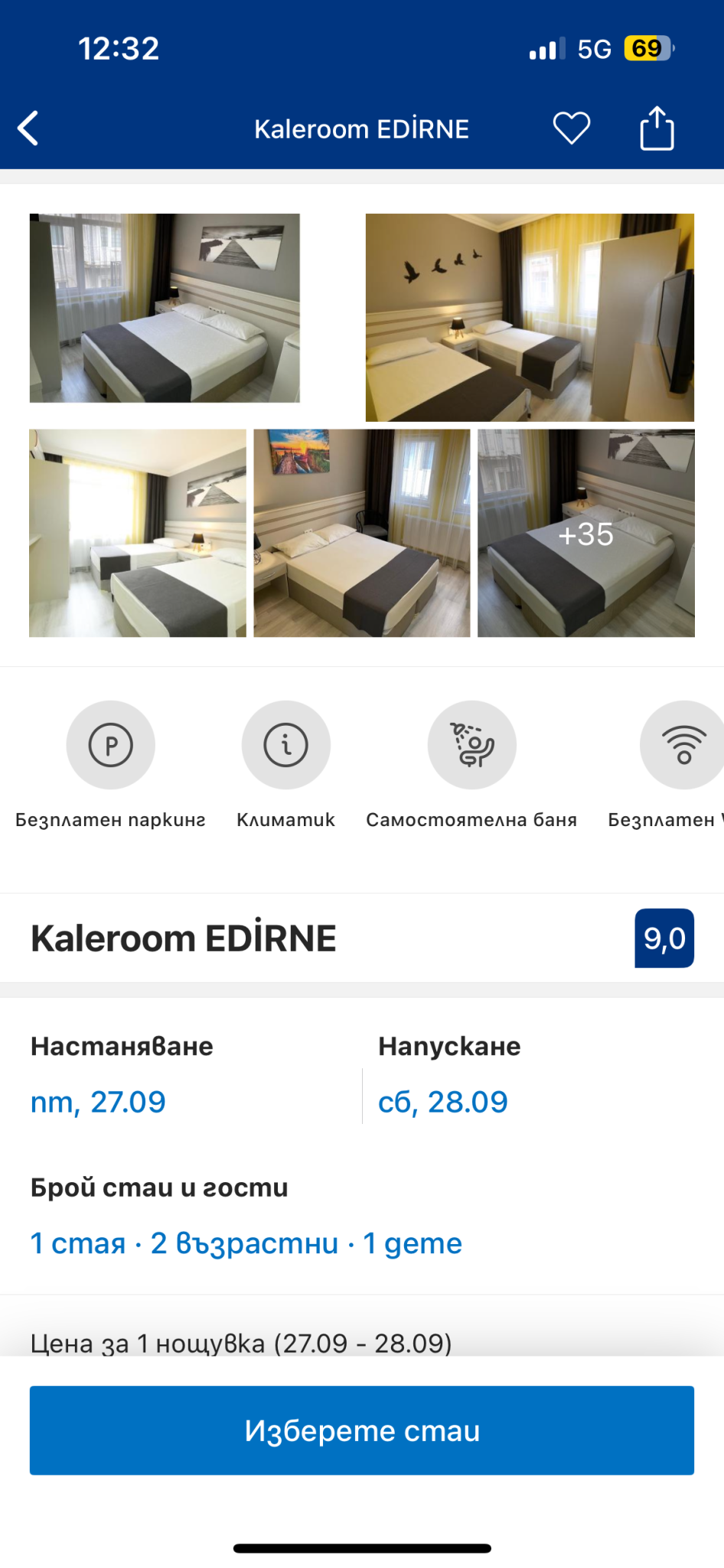The height and width of the screenshot is (1568, 724).
Task: Tap the Изберете стаи button
Action: coord(362,1429)
